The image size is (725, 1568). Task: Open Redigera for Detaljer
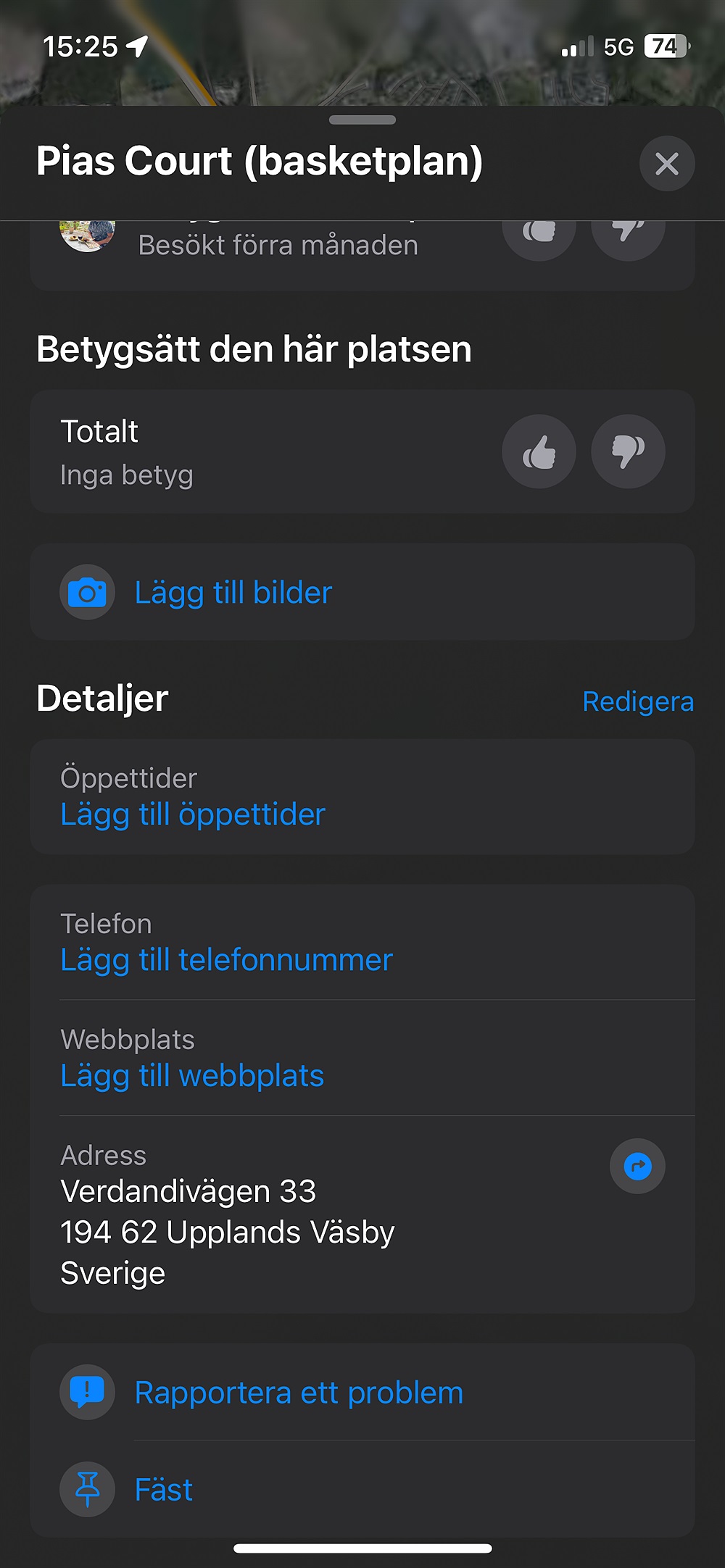pyautogui.click(x=638, y=701)
